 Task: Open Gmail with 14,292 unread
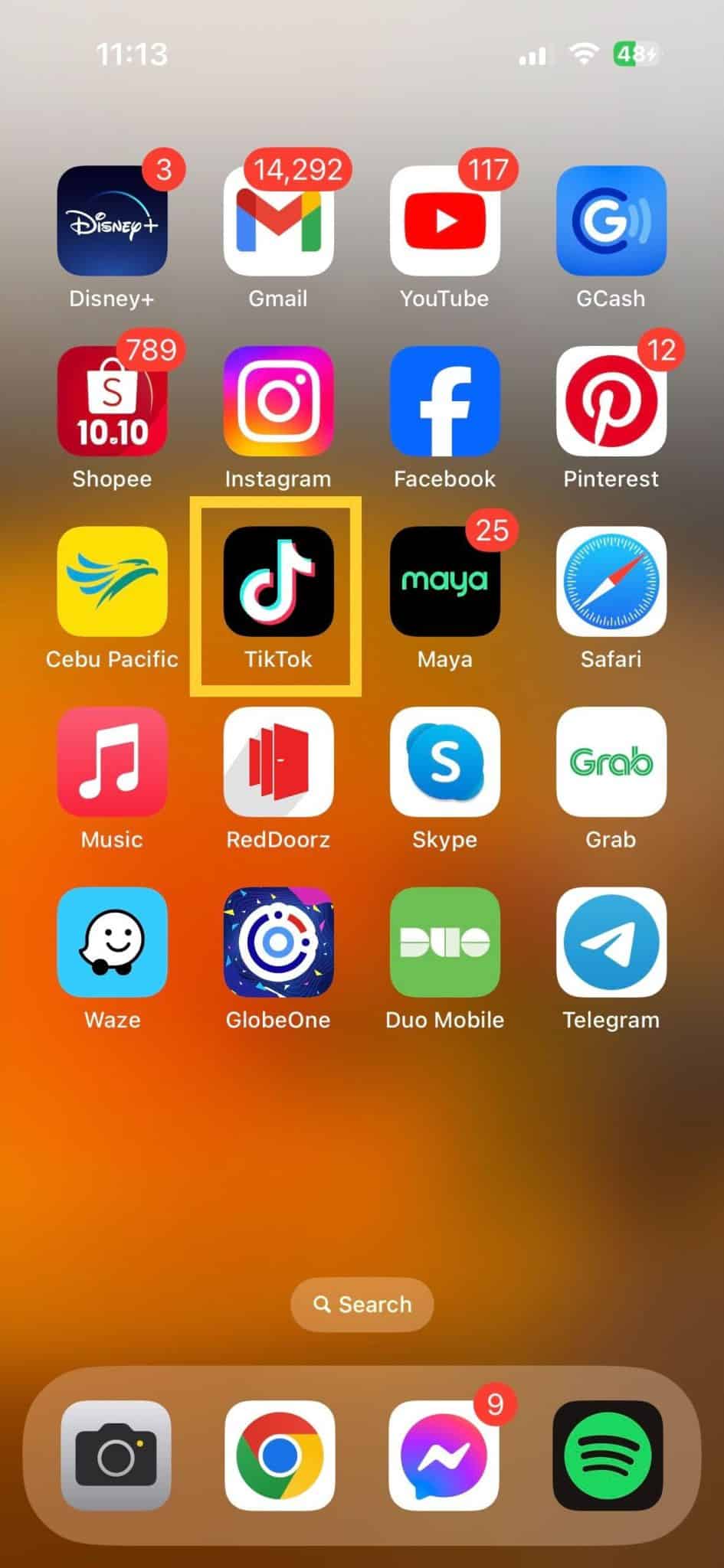coord(278,220)
